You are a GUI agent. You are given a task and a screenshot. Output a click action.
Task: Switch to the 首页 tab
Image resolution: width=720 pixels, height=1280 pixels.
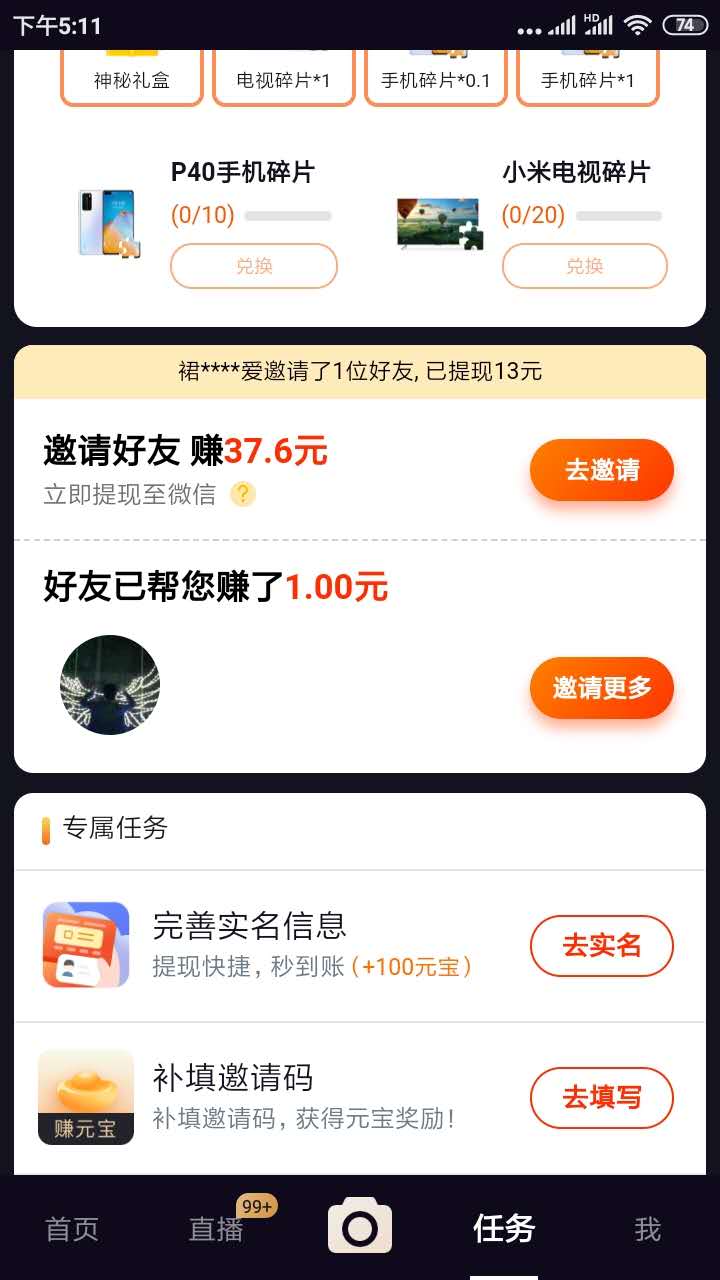72,1229
